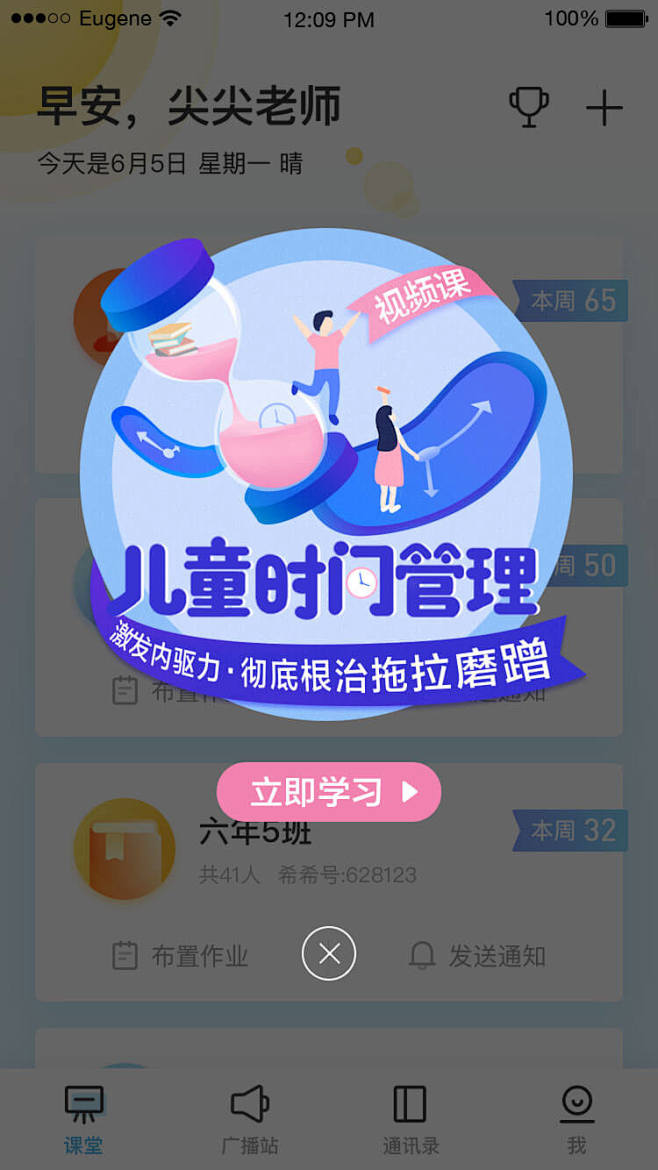Switch to the 课堂 tab
Image resolution: width=658 pixels, height=1170 pixels.
[83, 1119]
